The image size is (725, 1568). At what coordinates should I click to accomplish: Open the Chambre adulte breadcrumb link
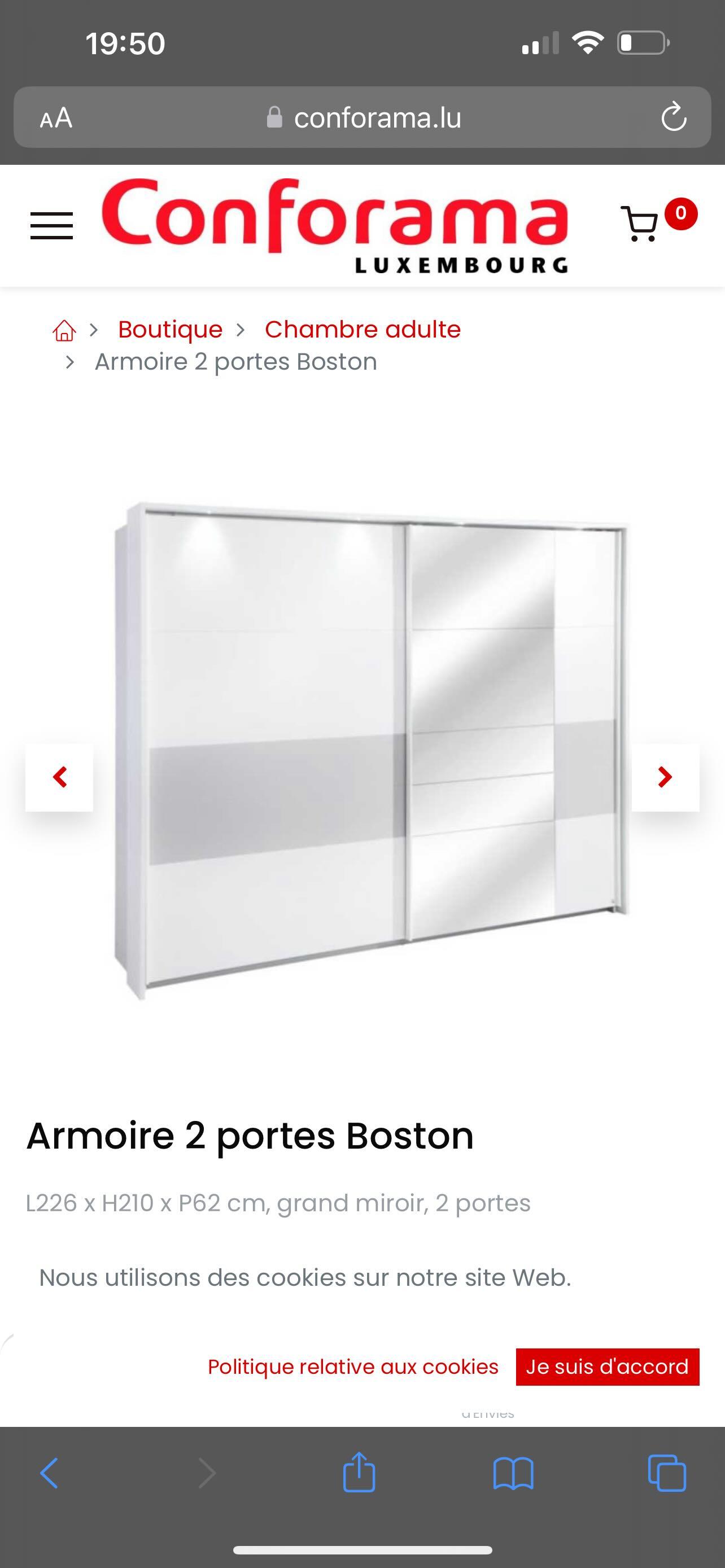[x=362, y=329]
